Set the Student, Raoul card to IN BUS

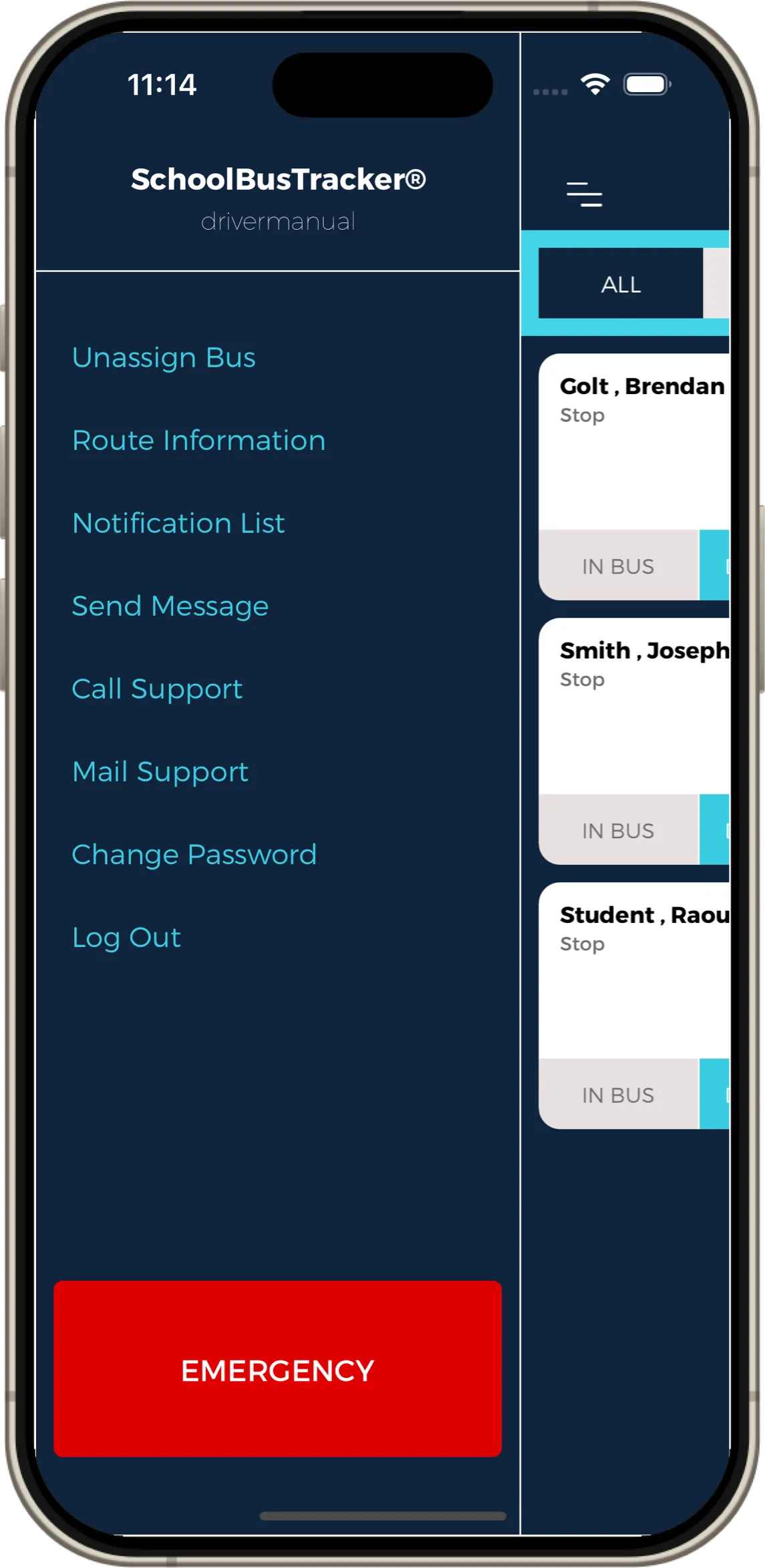618,1095
